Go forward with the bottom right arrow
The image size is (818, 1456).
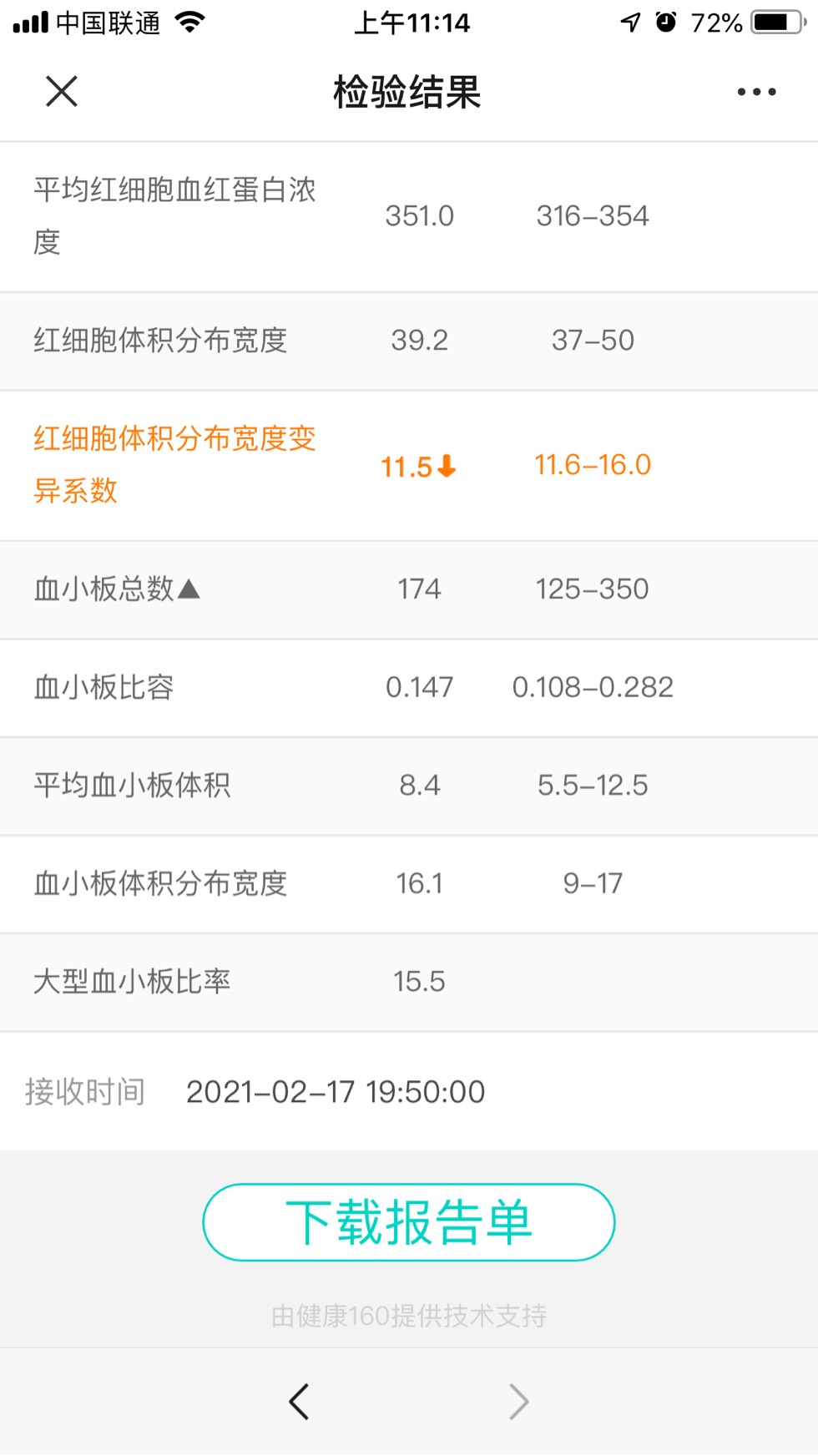click(518, 1402)
